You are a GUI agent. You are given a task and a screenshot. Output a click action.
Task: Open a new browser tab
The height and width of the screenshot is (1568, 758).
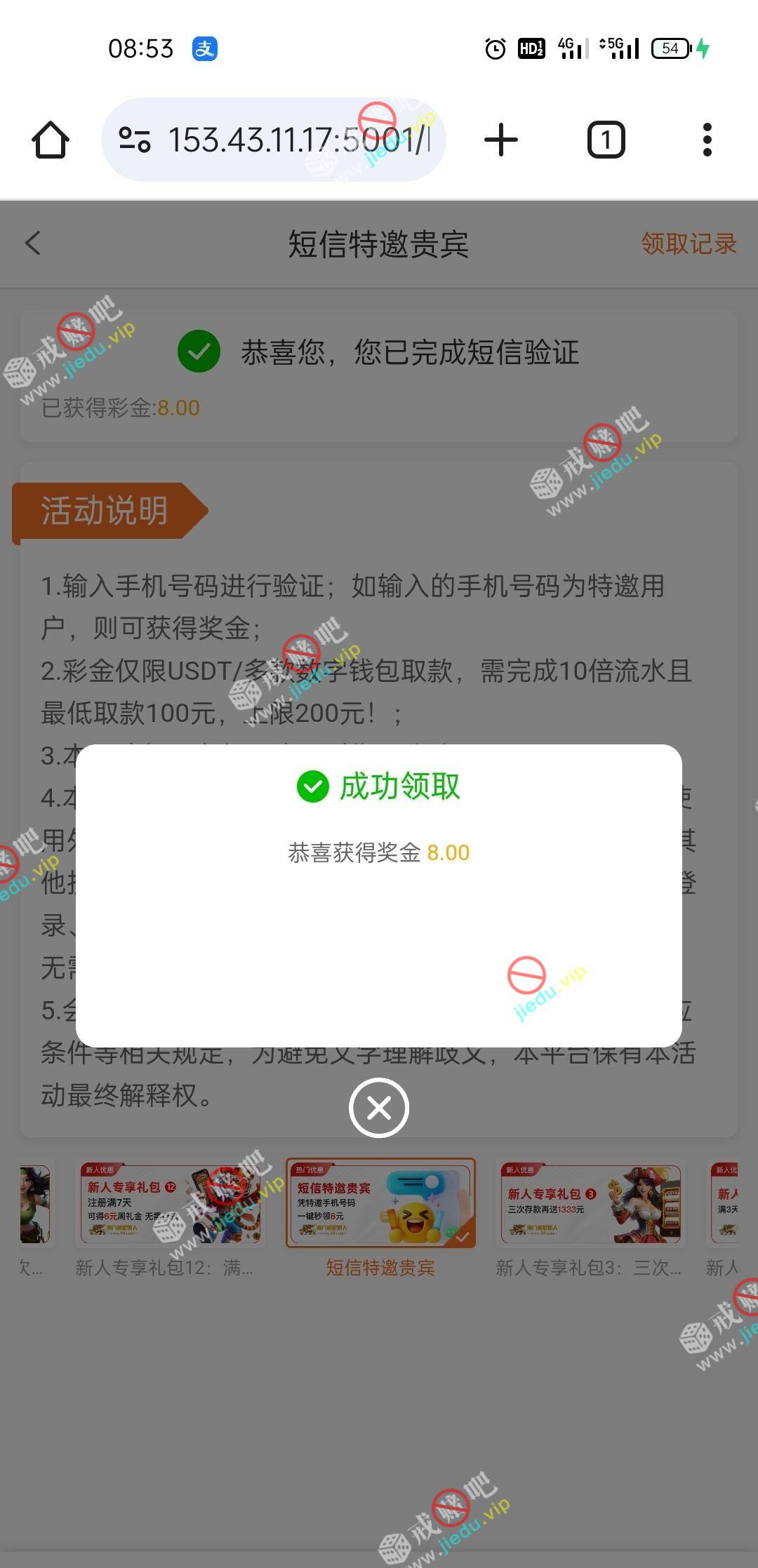(501, 140)
